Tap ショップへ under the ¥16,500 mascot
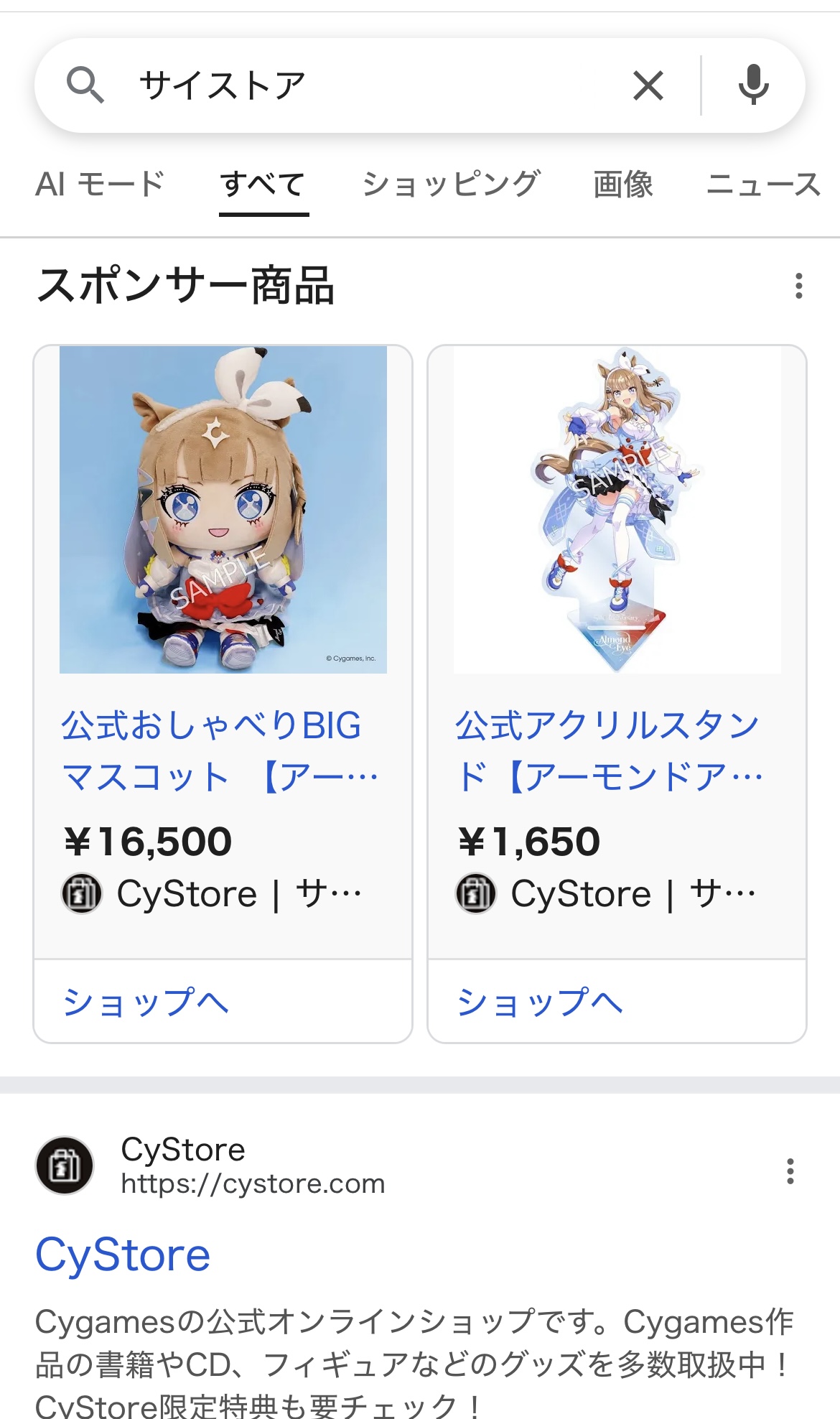 pyautogui.click(x=146, y=1002)
